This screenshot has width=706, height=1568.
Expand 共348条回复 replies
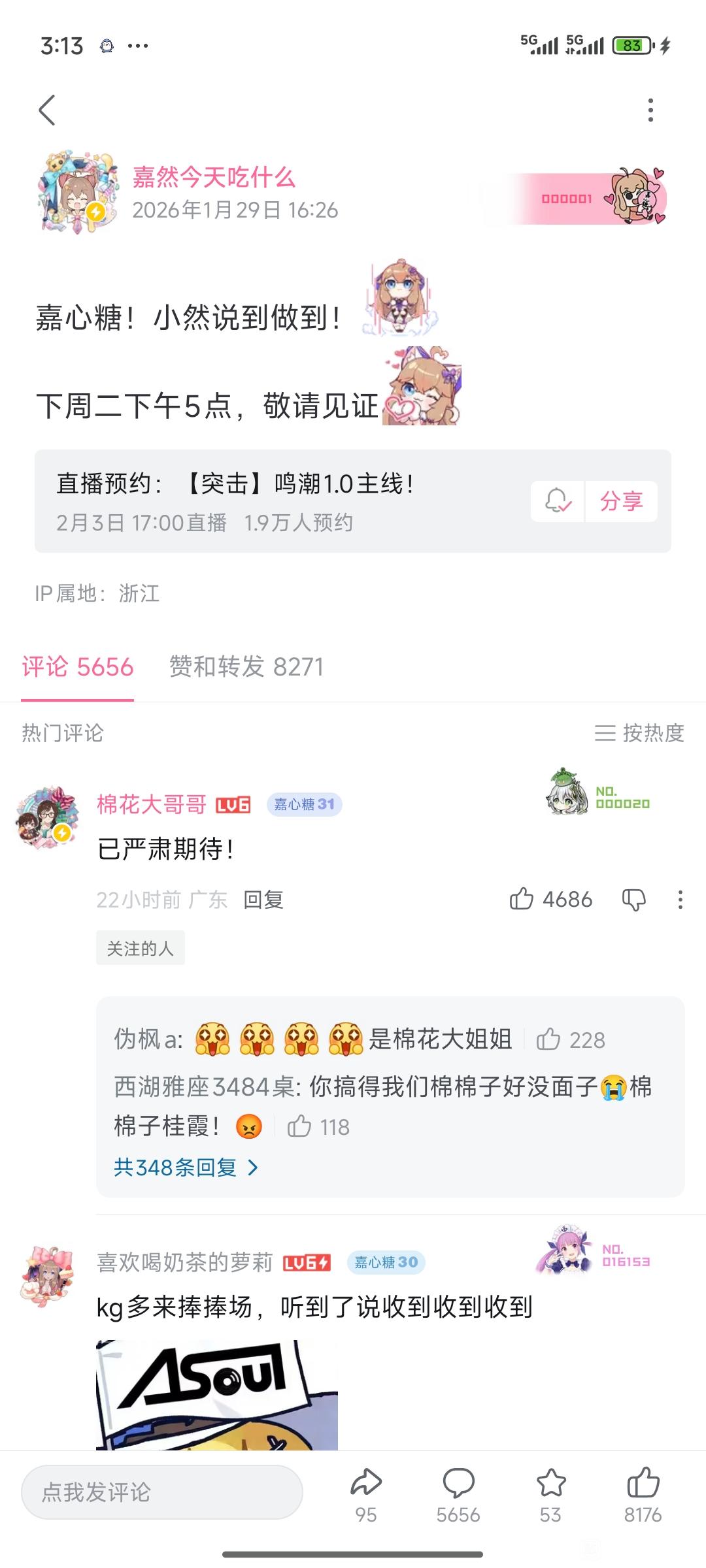(x=186, y=1168)
